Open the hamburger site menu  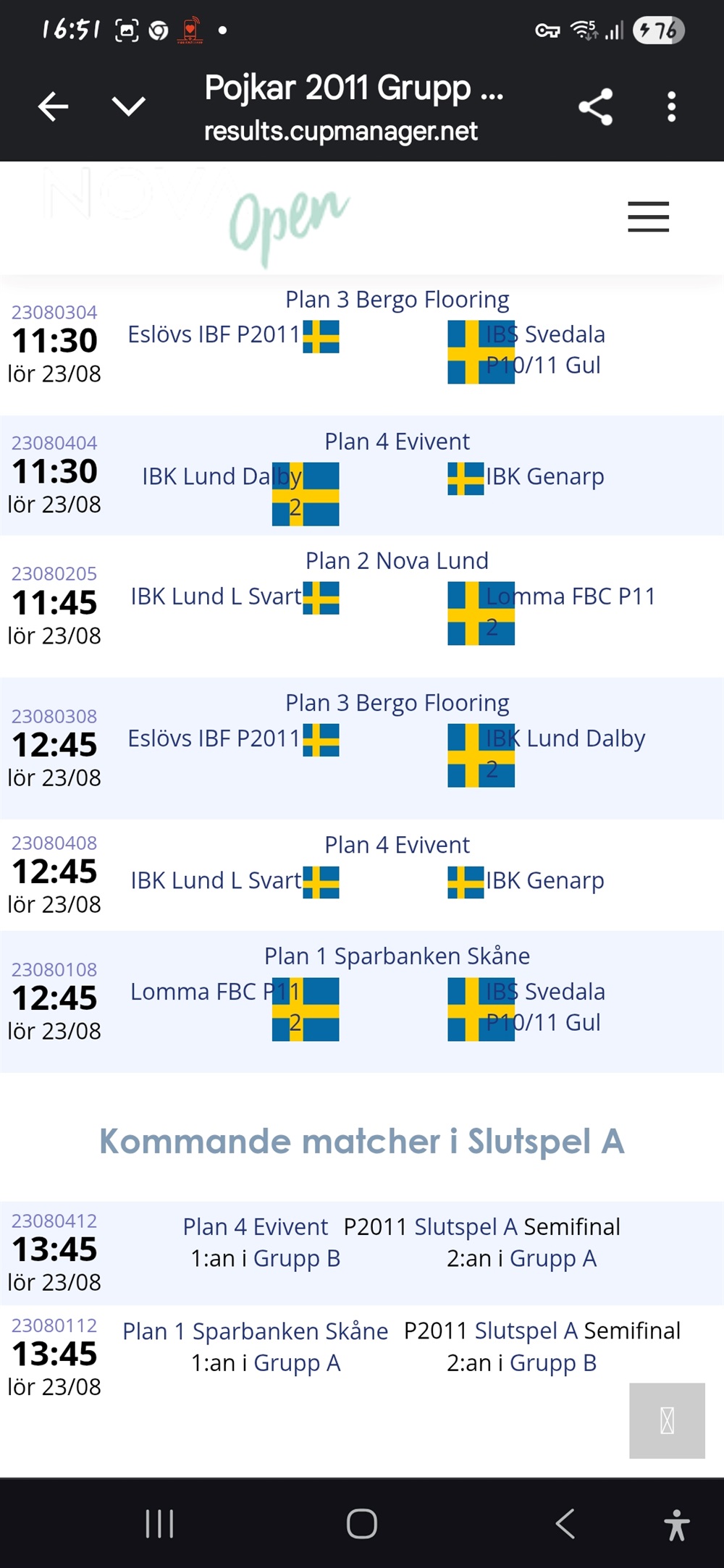click(648, 217)
